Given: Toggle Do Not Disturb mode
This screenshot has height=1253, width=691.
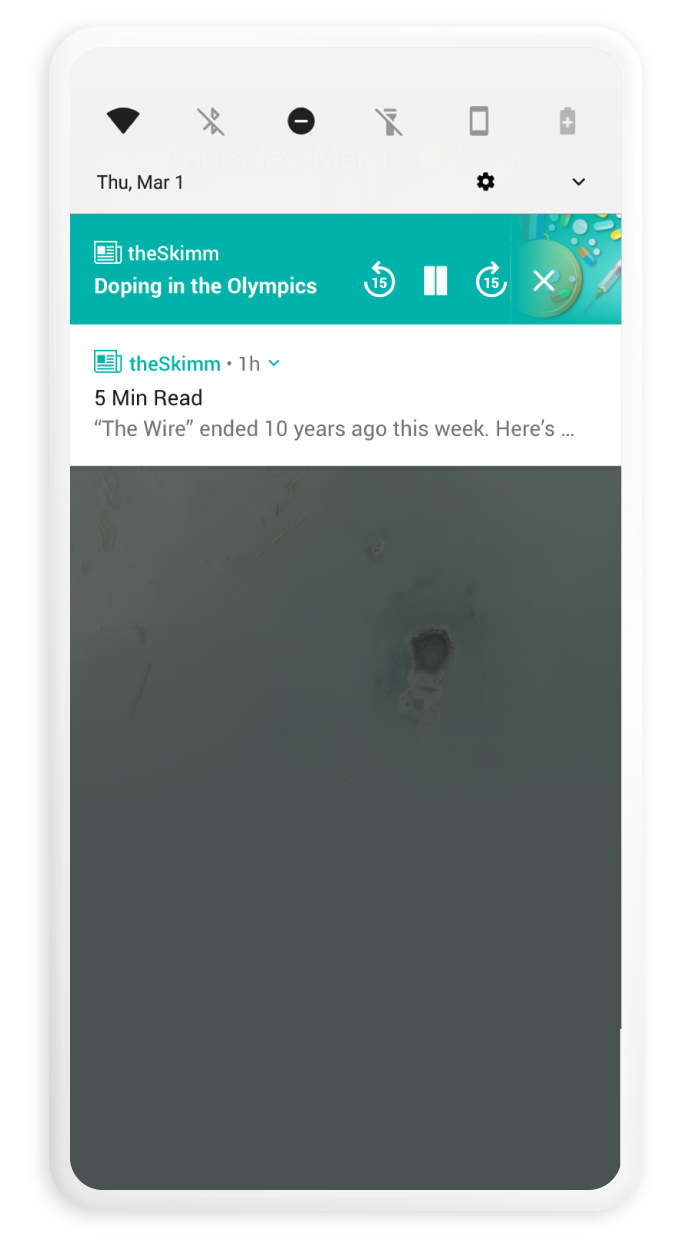Looking at the screenshot, I should click(301, 122).
